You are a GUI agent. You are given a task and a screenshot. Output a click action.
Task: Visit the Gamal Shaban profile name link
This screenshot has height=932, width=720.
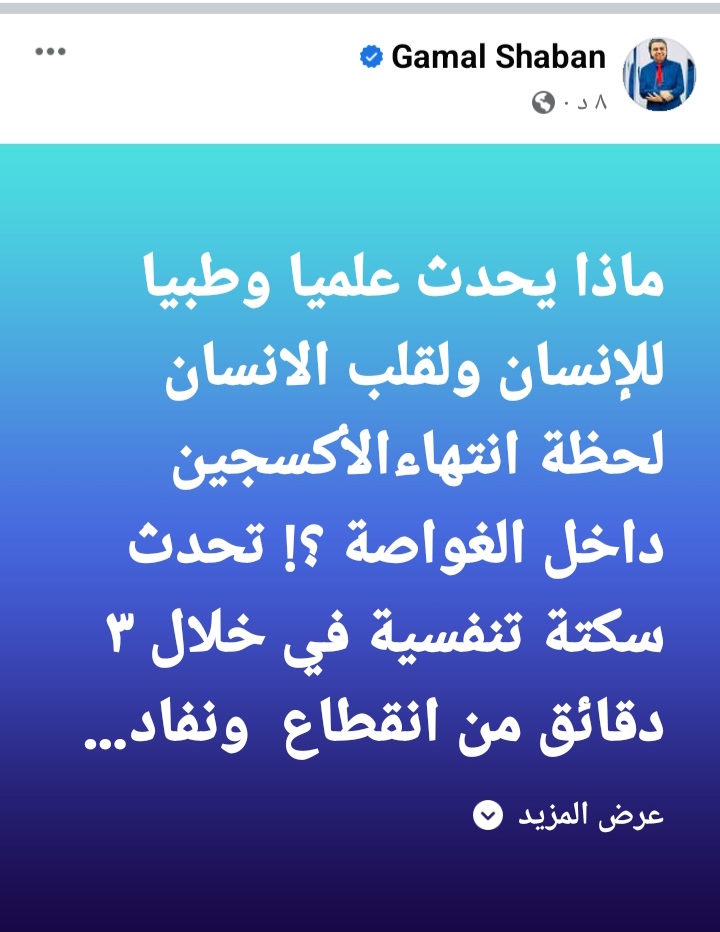498,57
